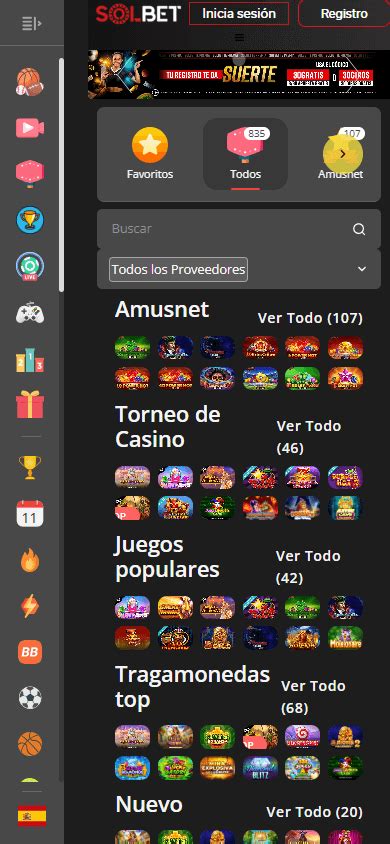Select the Todos games category
The image size is (390, 844).
point(245,153)
